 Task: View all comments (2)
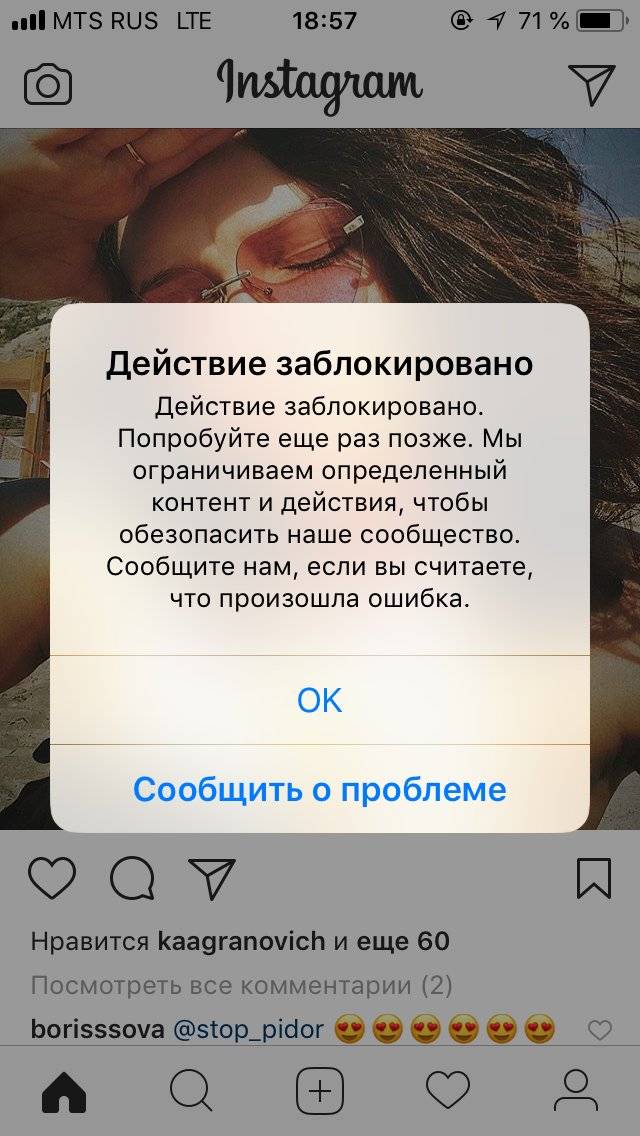[241, 985]
